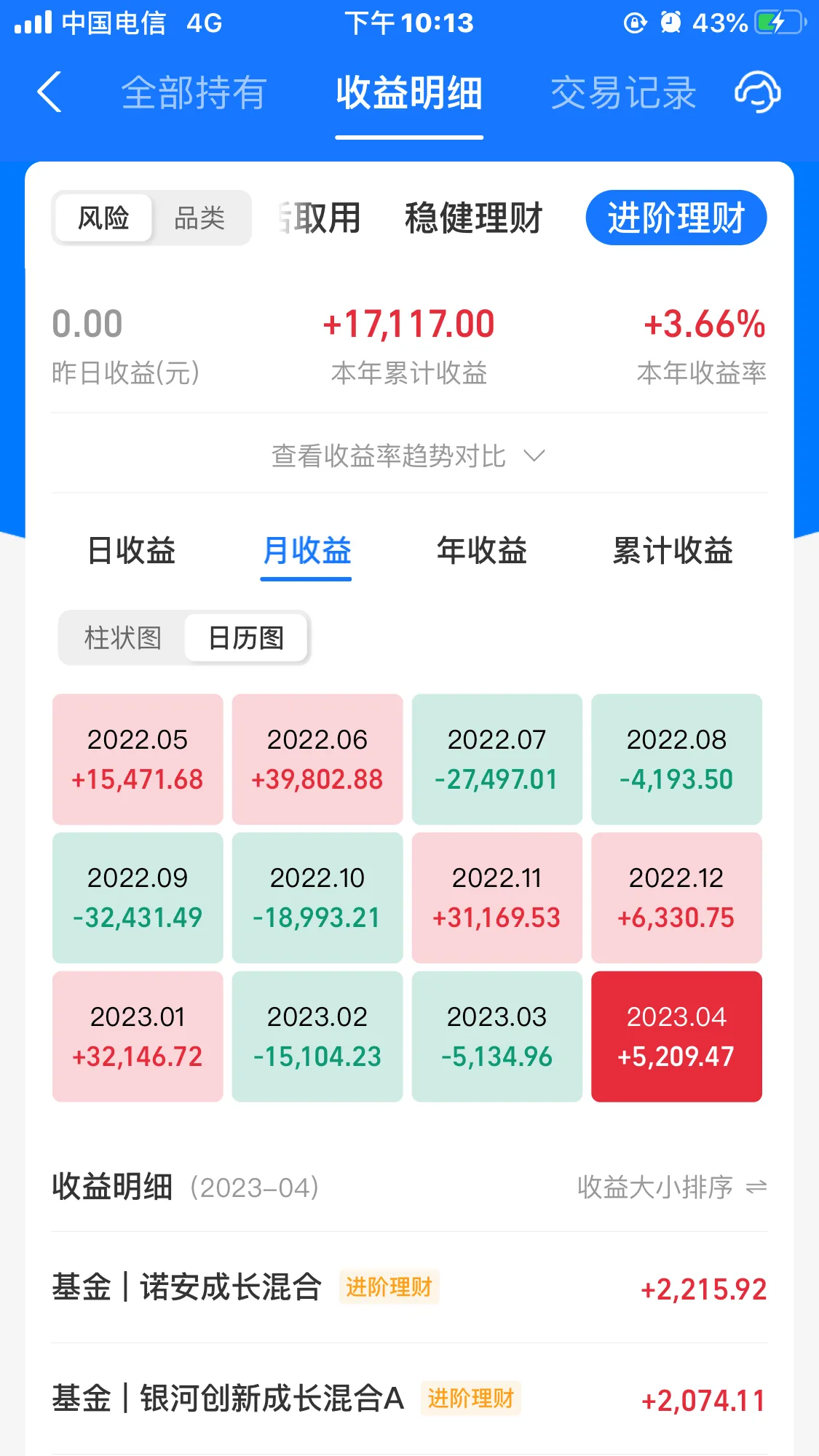Open customer service headset icon
This screenshot has width=819, height=1456.
[x=757, y=92]
